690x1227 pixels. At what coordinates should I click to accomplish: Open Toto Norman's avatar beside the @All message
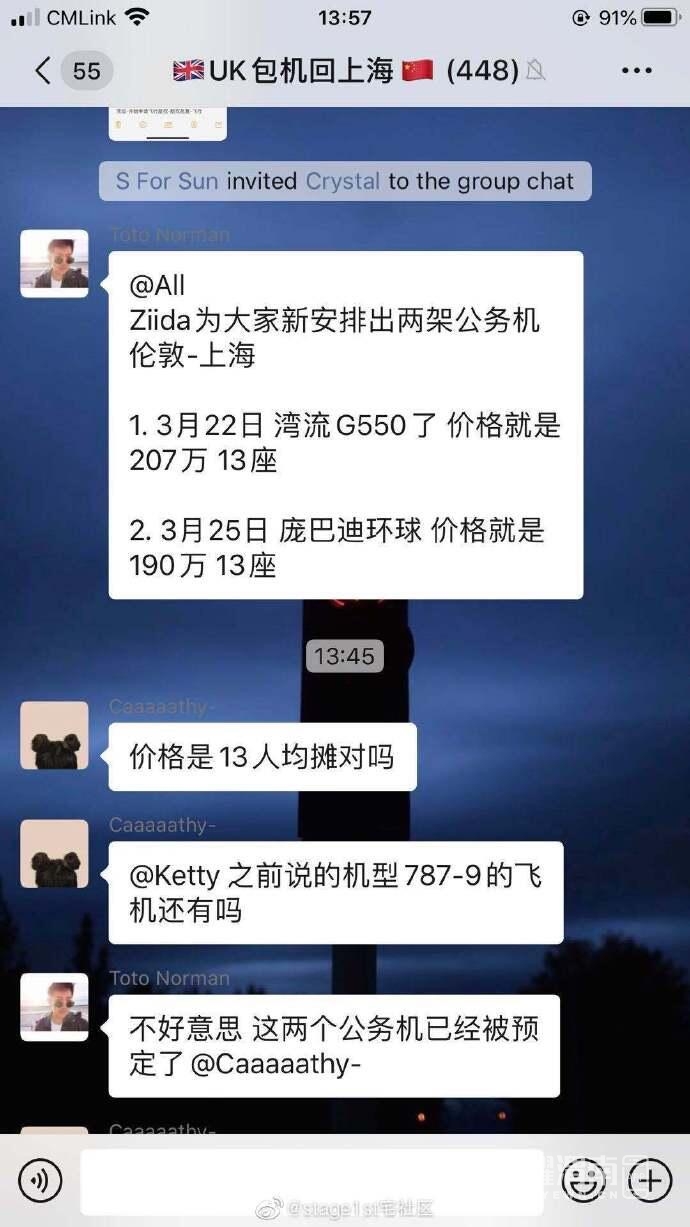click(54, 263)
